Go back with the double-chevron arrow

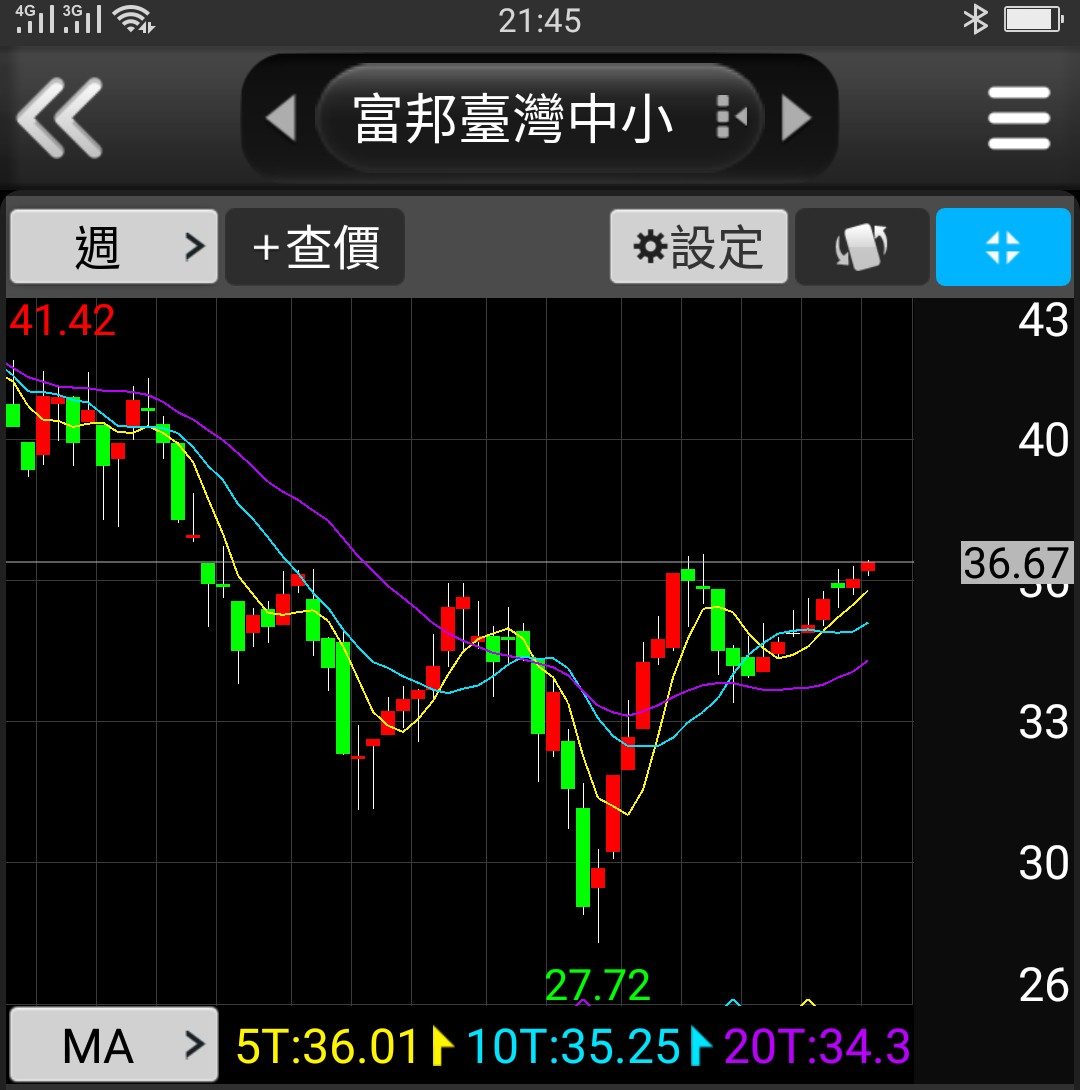(x=60, y=117)
